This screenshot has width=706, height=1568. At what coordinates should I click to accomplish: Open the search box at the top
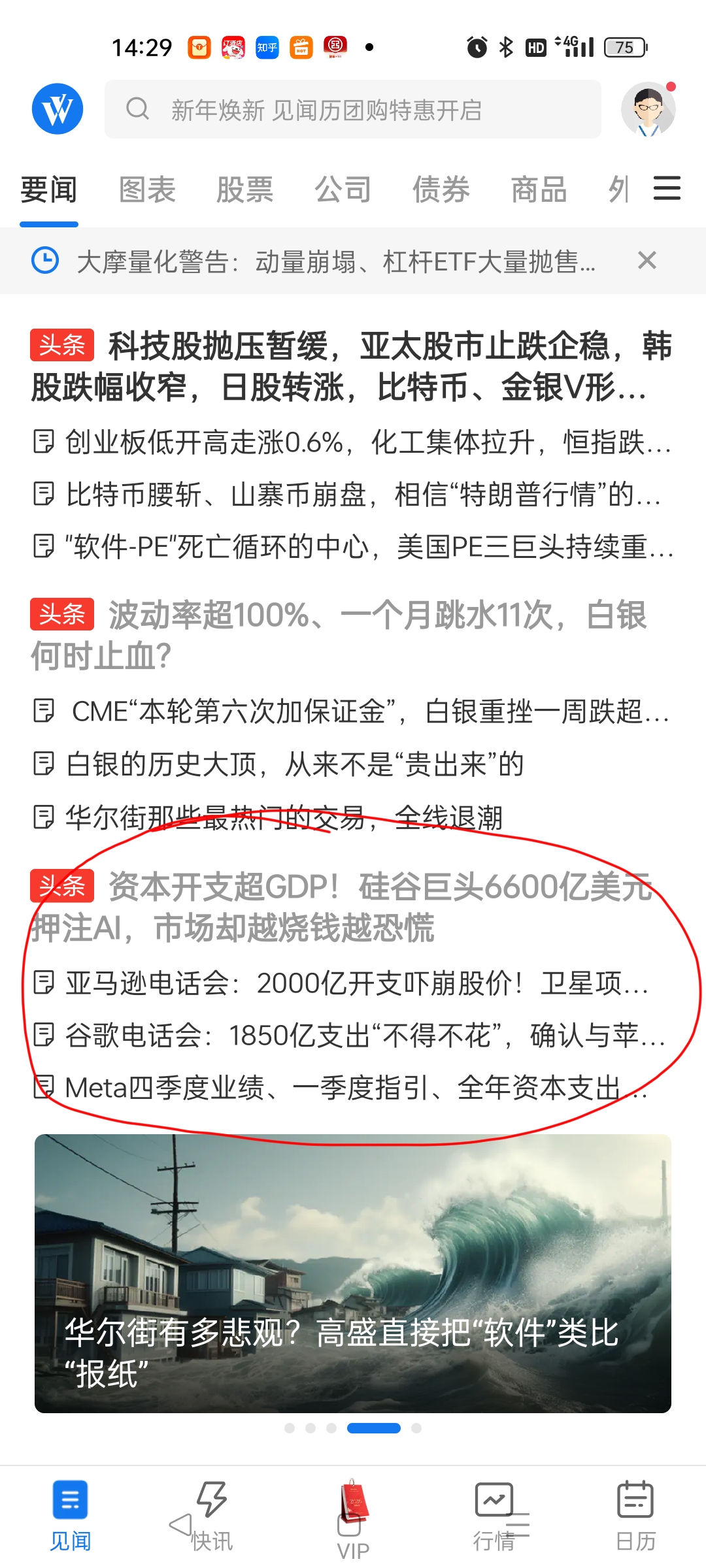(353, 110)
